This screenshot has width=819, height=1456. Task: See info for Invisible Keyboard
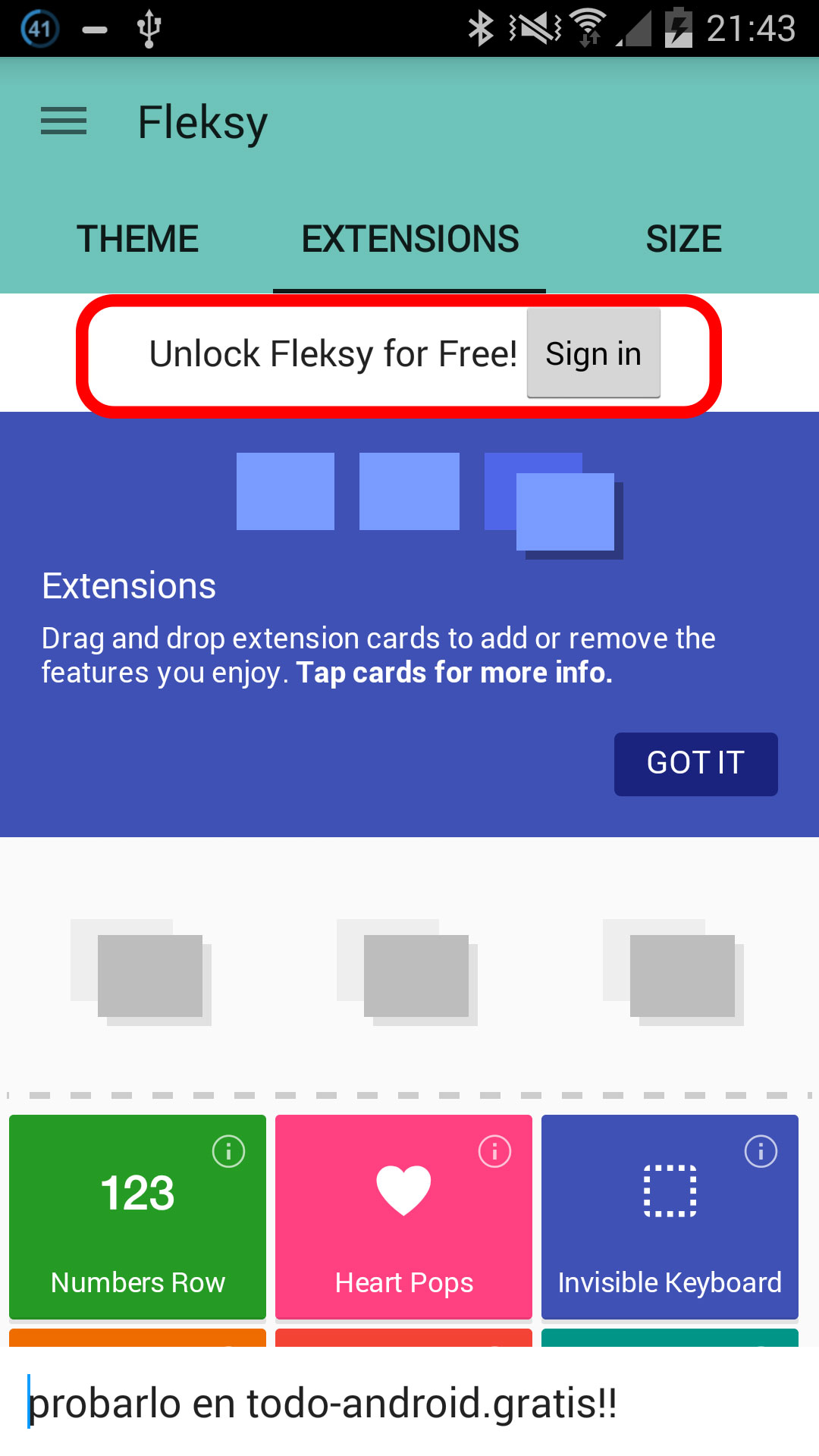tap(761, 1151)
